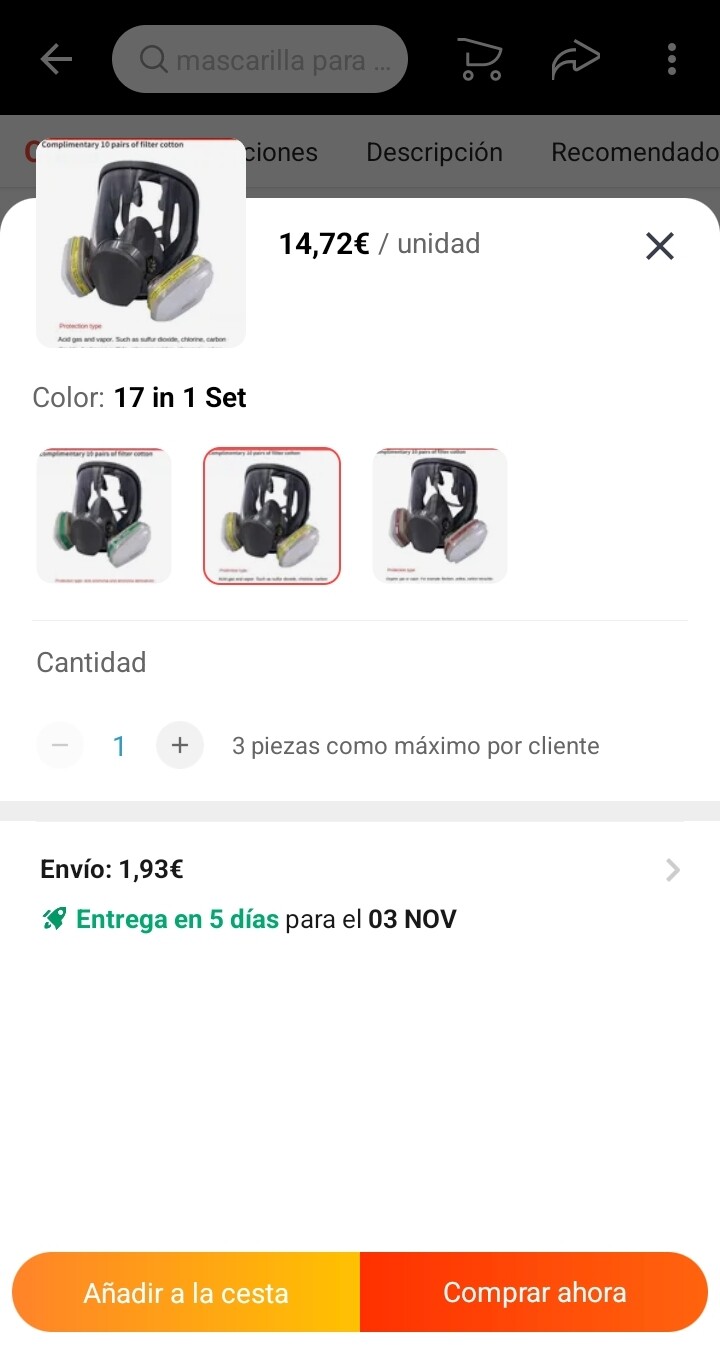Open the Envío shipping details
Screen dimensions: 720x1352
[x=360, y=870]
